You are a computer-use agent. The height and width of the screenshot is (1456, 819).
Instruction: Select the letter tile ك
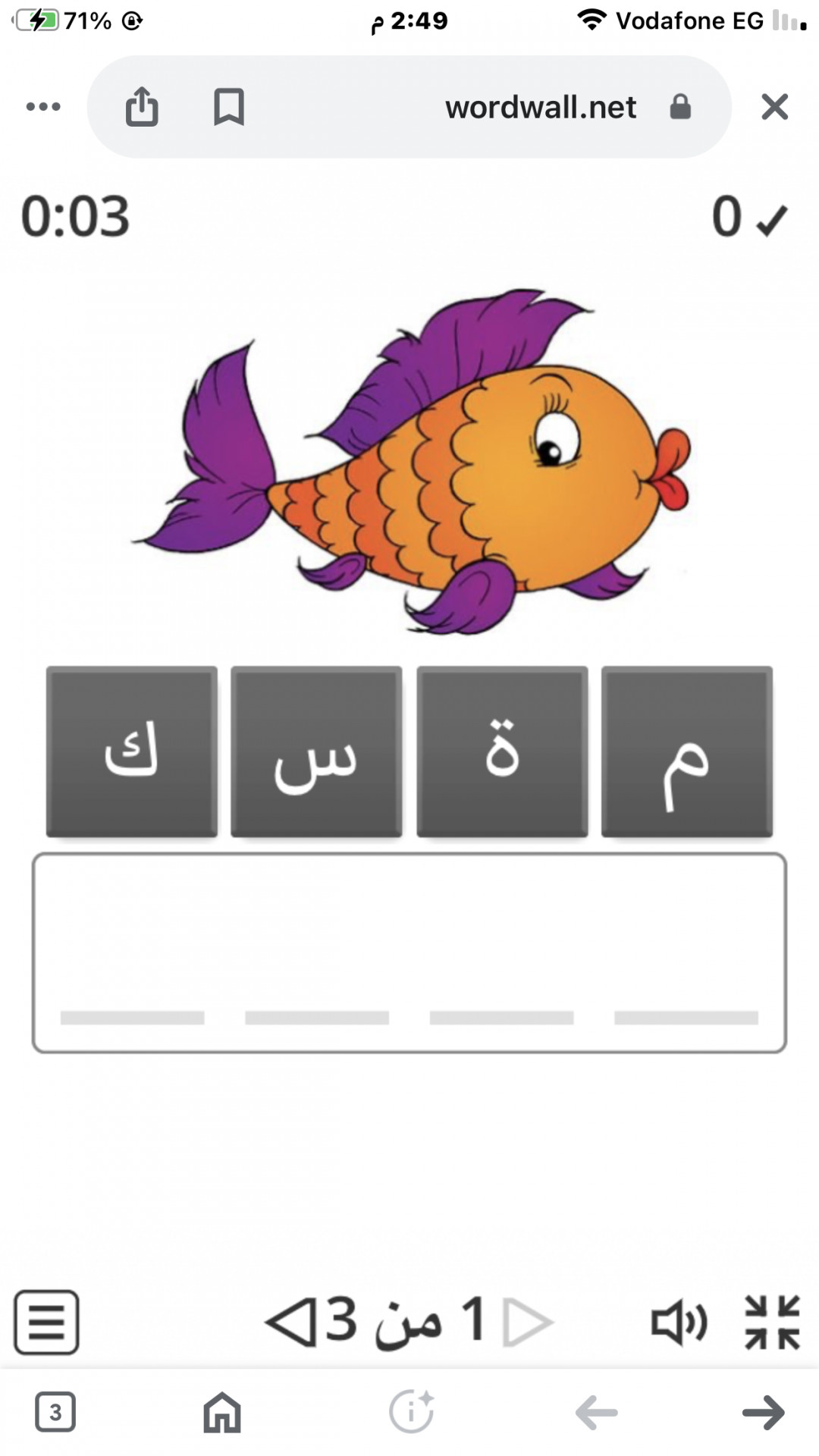132,752
